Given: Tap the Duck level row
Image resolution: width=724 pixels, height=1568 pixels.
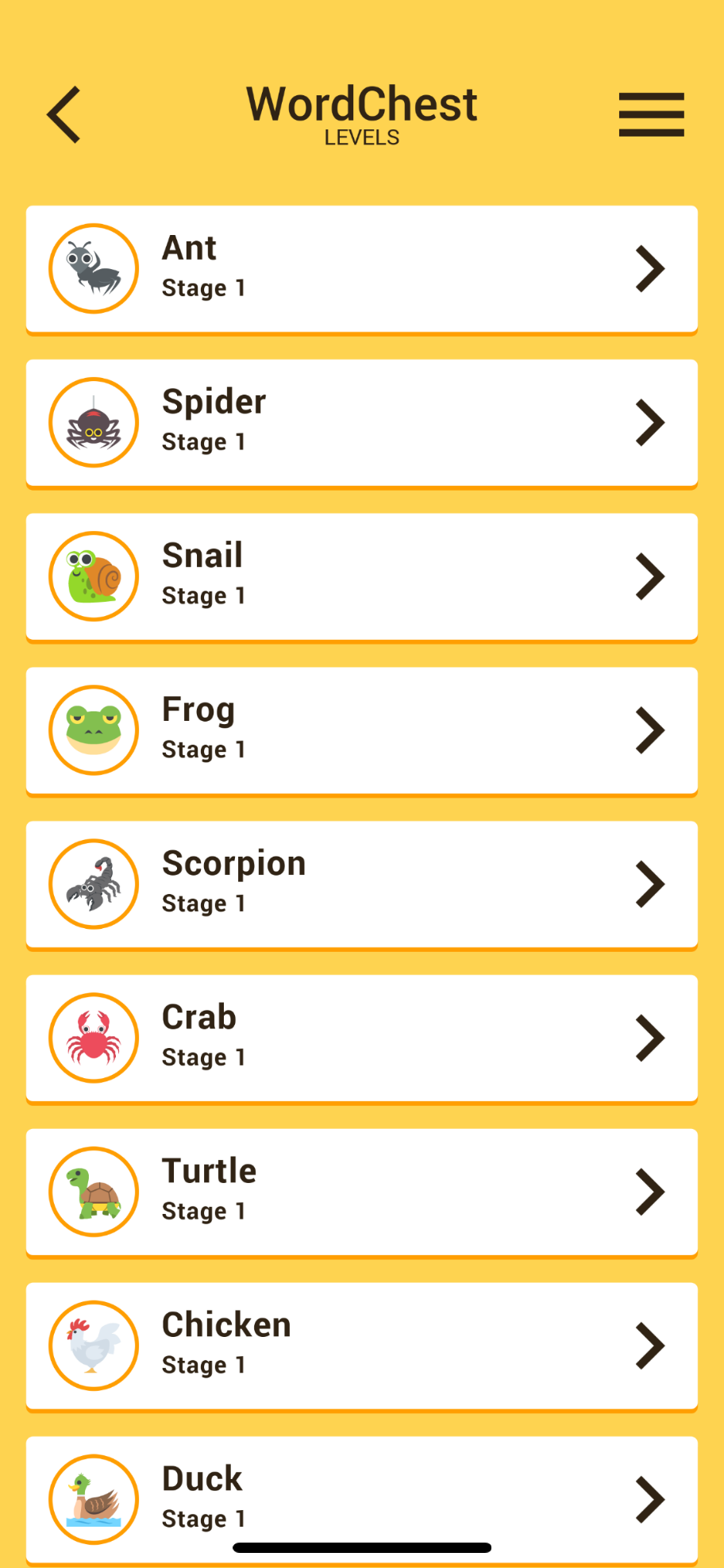Looking at the screenshot, I should pos(362,1497).
